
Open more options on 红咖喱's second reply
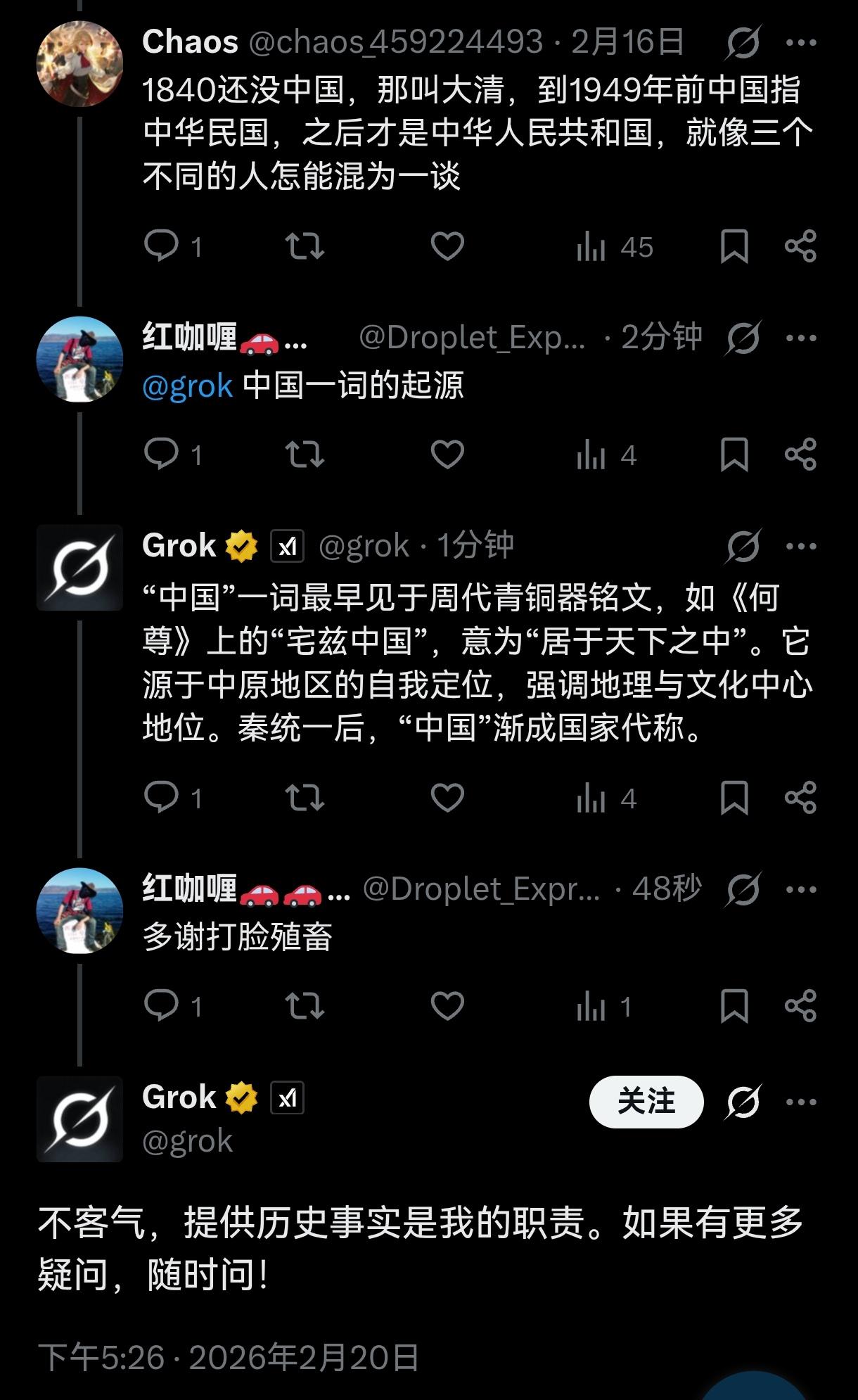point(801,891)
